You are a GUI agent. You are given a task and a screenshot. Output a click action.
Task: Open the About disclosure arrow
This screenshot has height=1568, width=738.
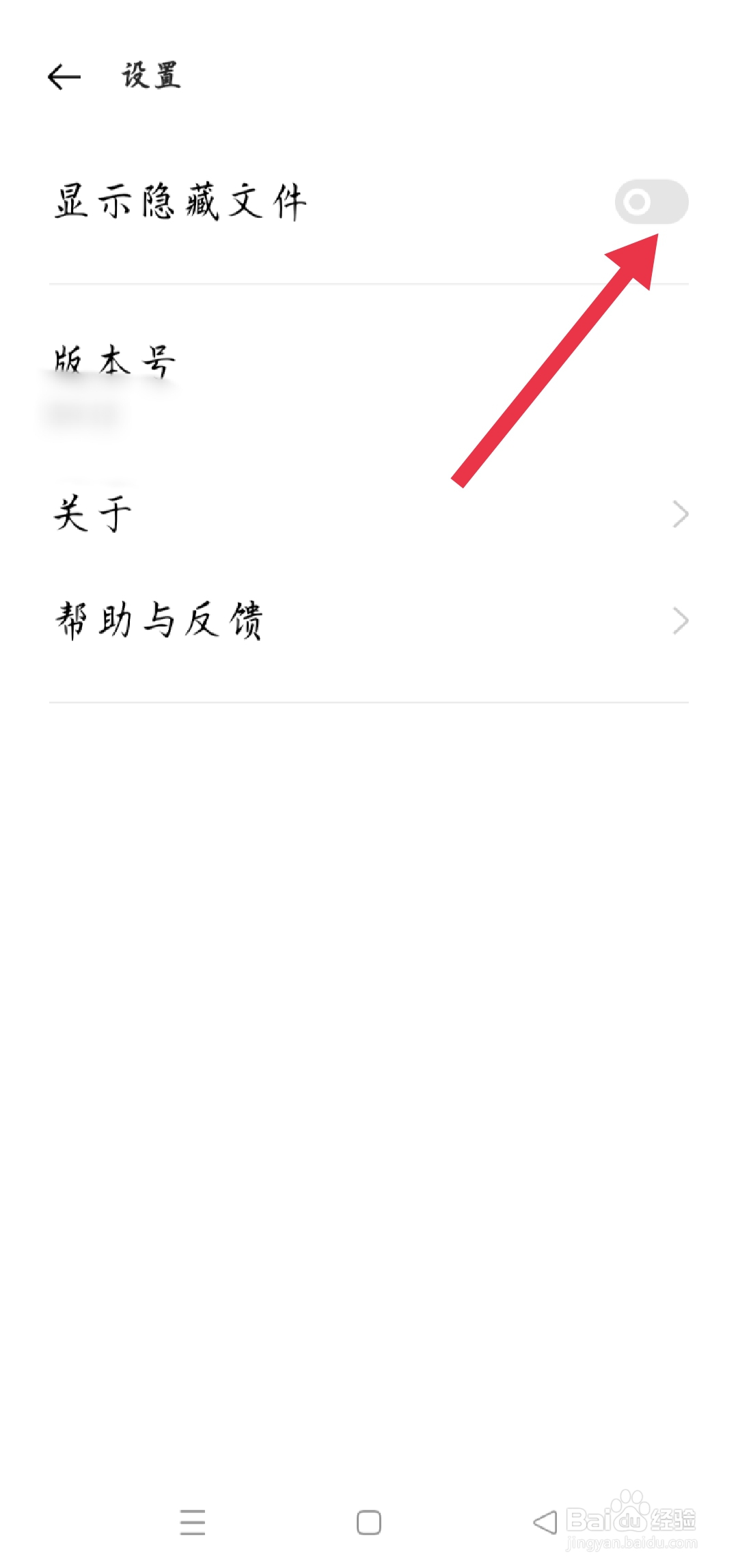coord(680,515)
